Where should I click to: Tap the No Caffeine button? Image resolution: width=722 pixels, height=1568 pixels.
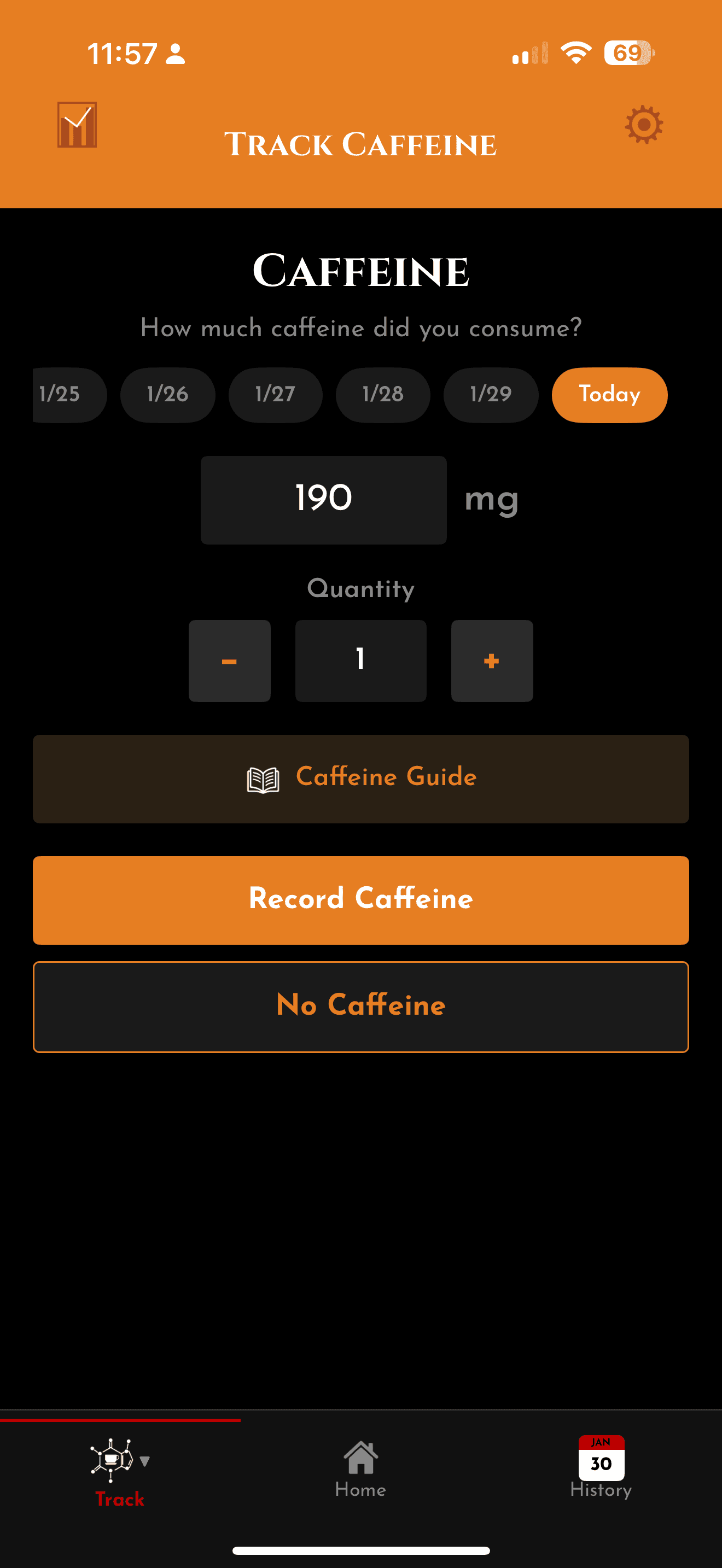pos(361,1005)
